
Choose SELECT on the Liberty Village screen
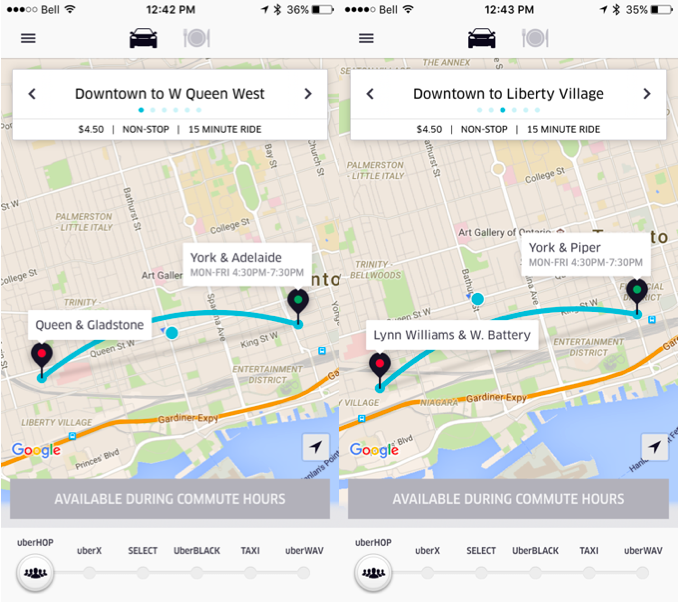tap(481, 573)
